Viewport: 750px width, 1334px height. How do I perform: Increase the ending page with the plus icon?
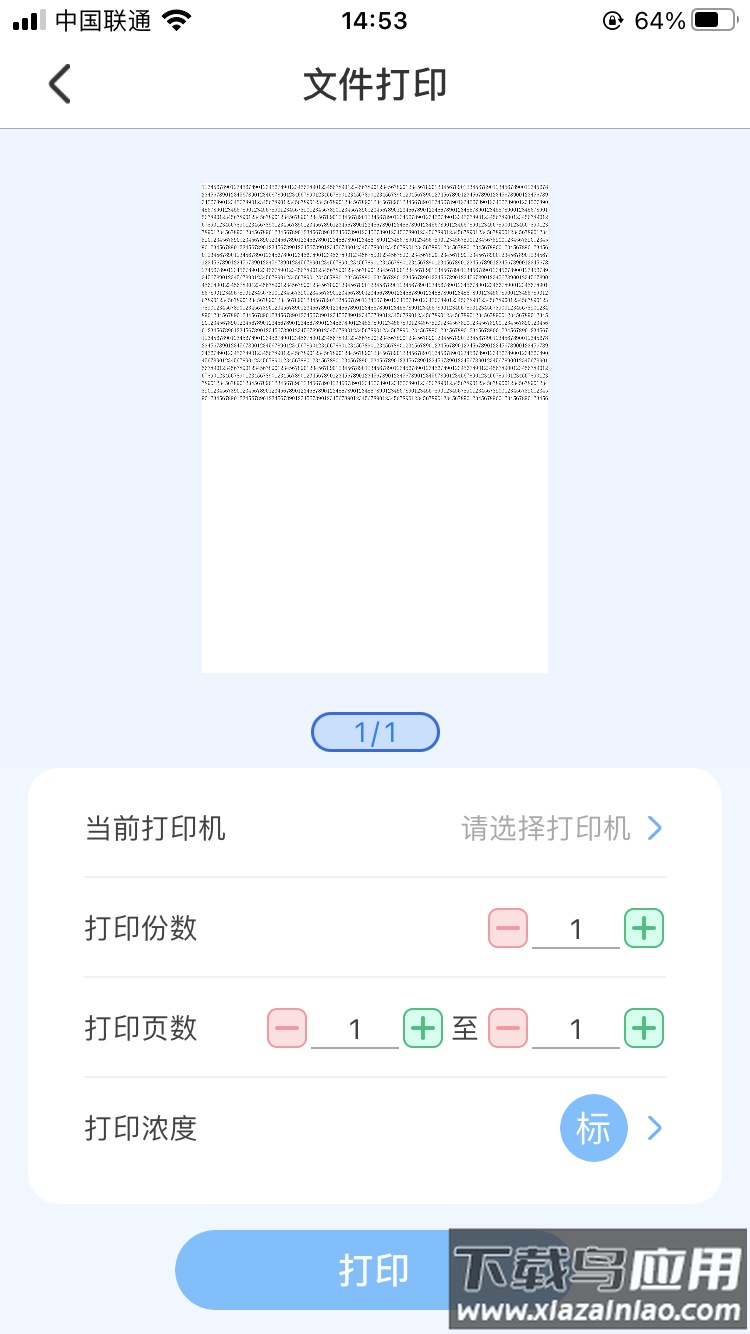pyautogui.click(x=643, y=1028)
